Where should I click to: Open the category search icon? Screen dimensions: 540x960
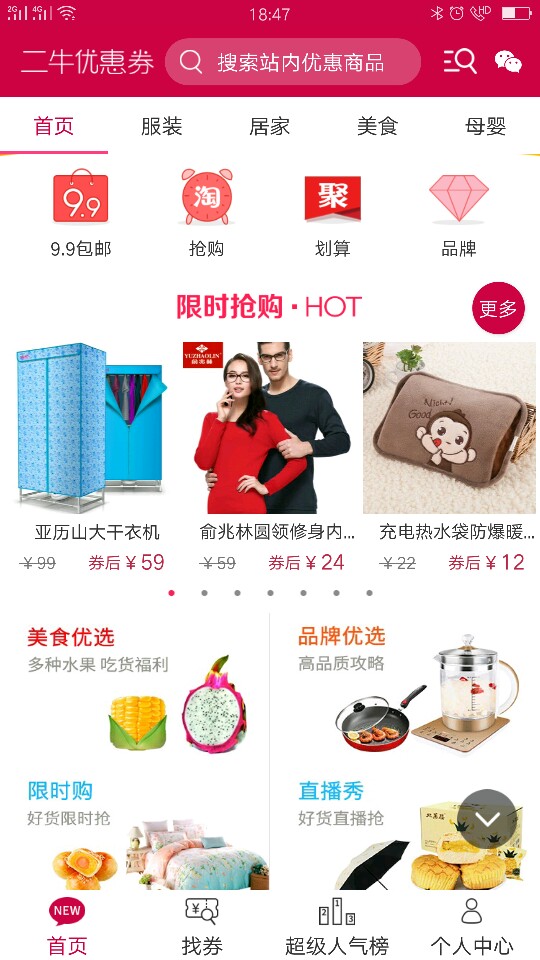click(459, 62)
